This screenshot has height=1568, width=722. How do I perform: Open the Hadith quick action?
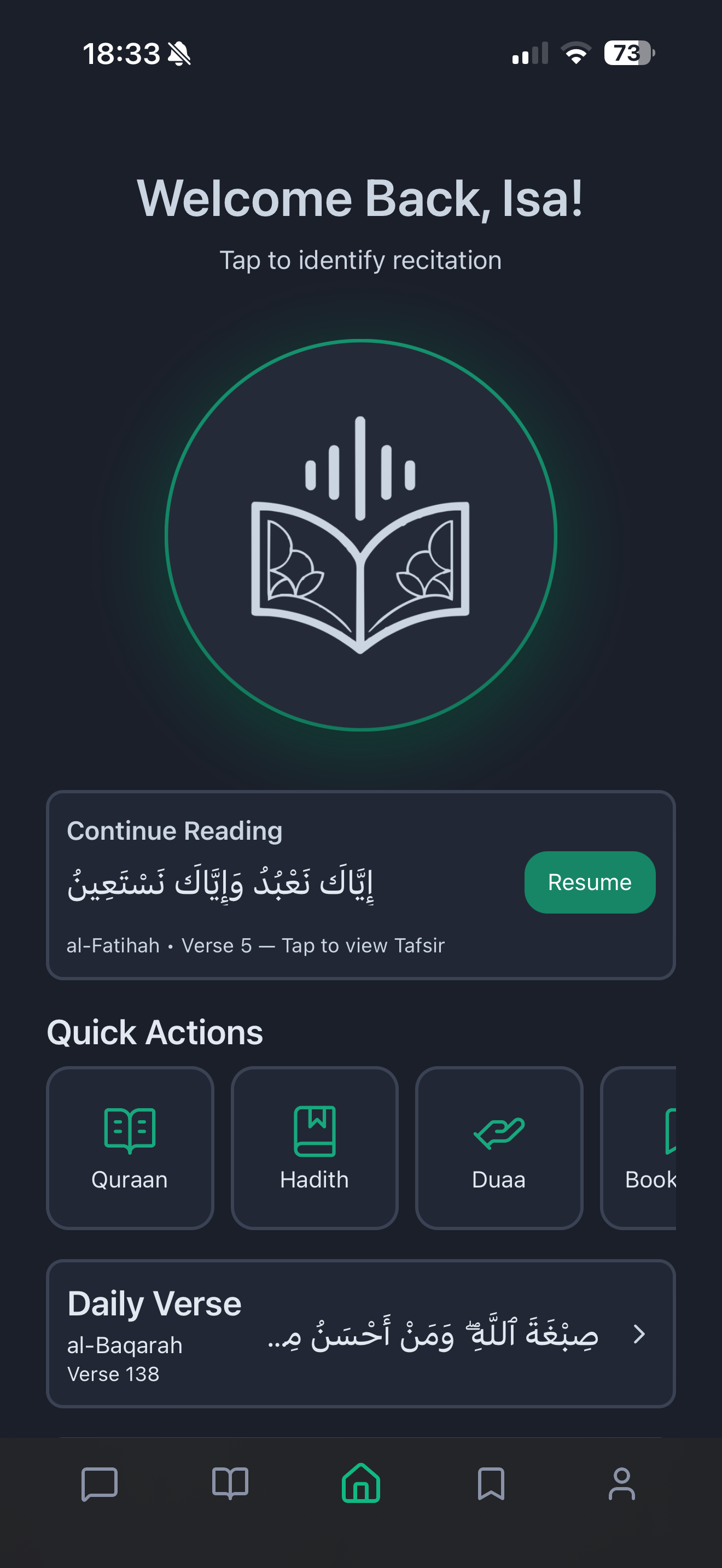point(314,1148)
